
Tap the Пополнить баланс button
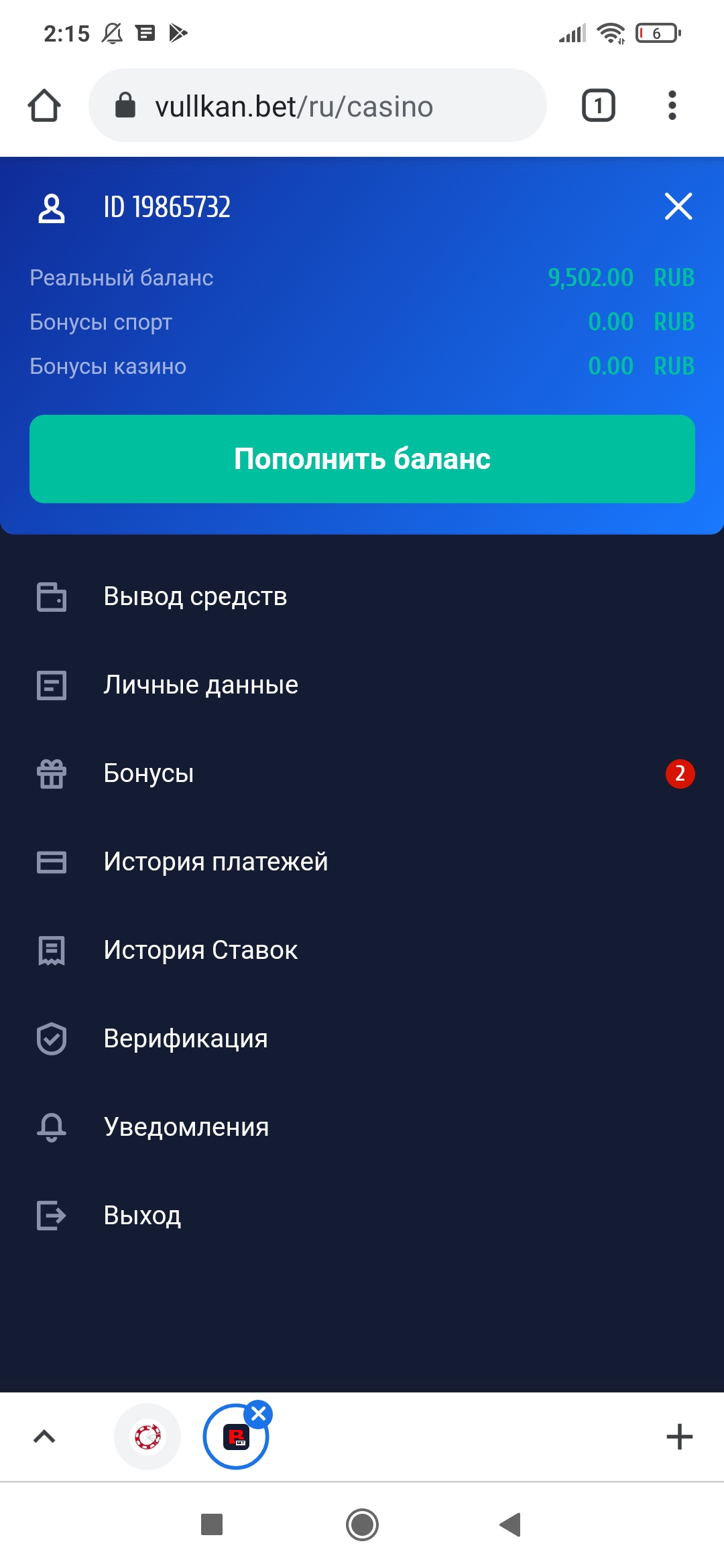tap(362, 459)
